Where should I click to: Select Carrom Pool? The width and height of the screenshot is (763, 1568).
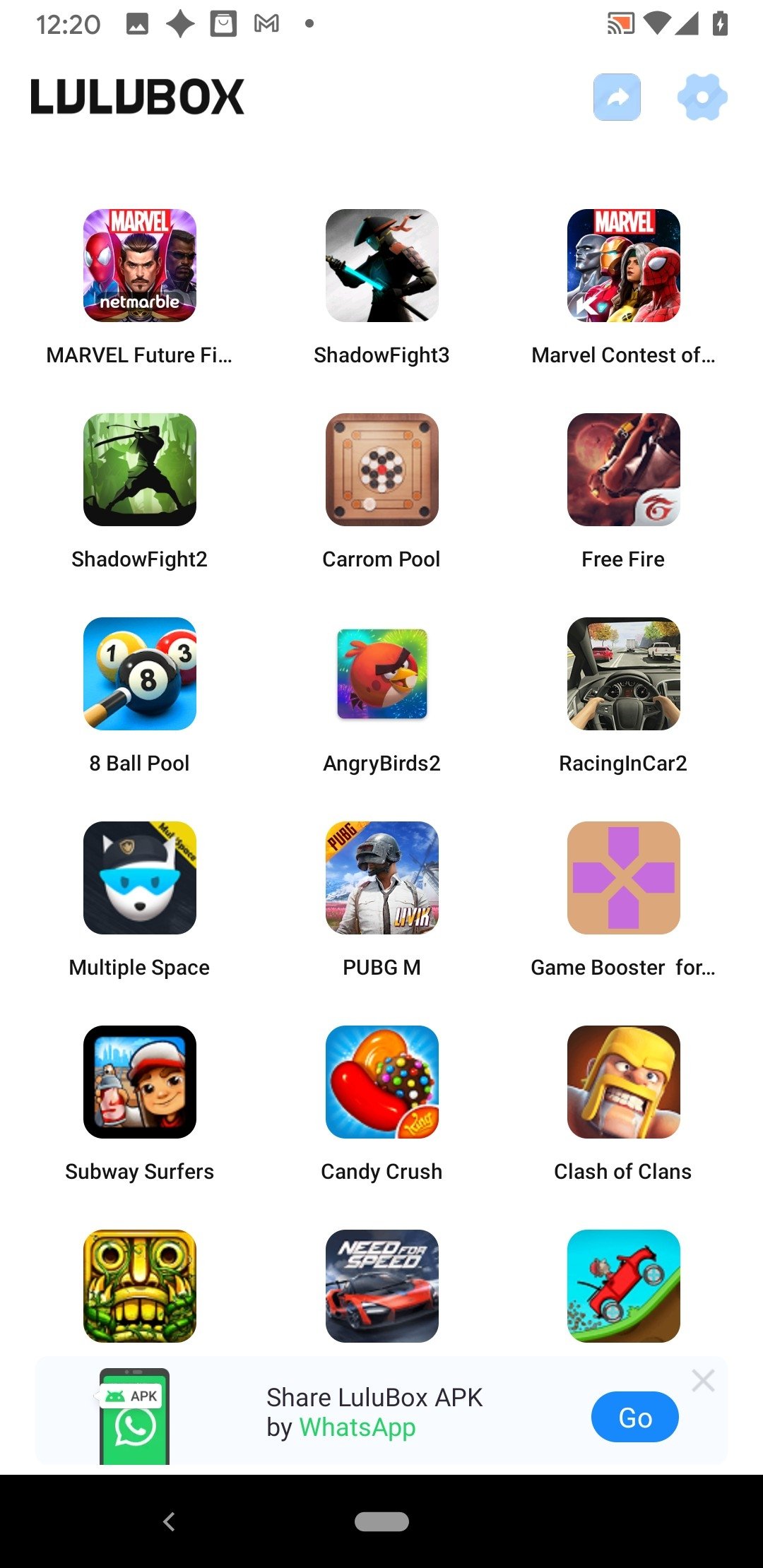pos(381,468)
